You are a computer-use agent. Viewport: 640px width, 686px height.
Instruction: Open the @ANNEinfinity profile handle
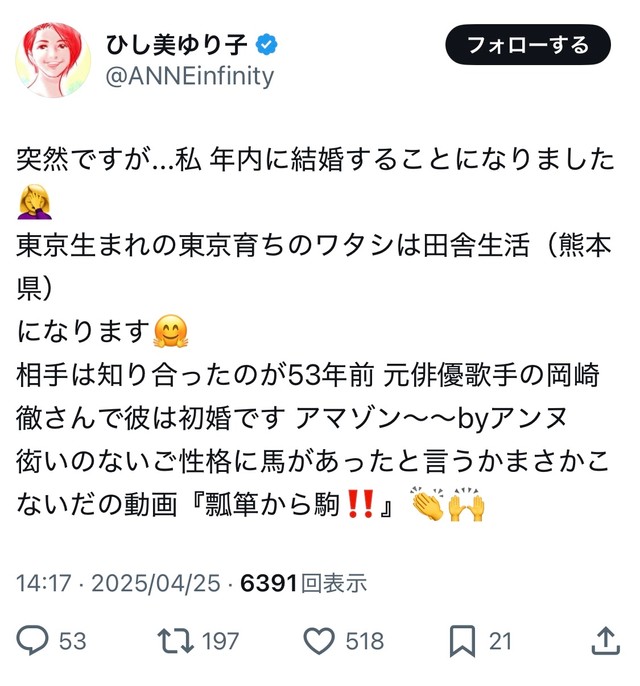tap(189, 78)
